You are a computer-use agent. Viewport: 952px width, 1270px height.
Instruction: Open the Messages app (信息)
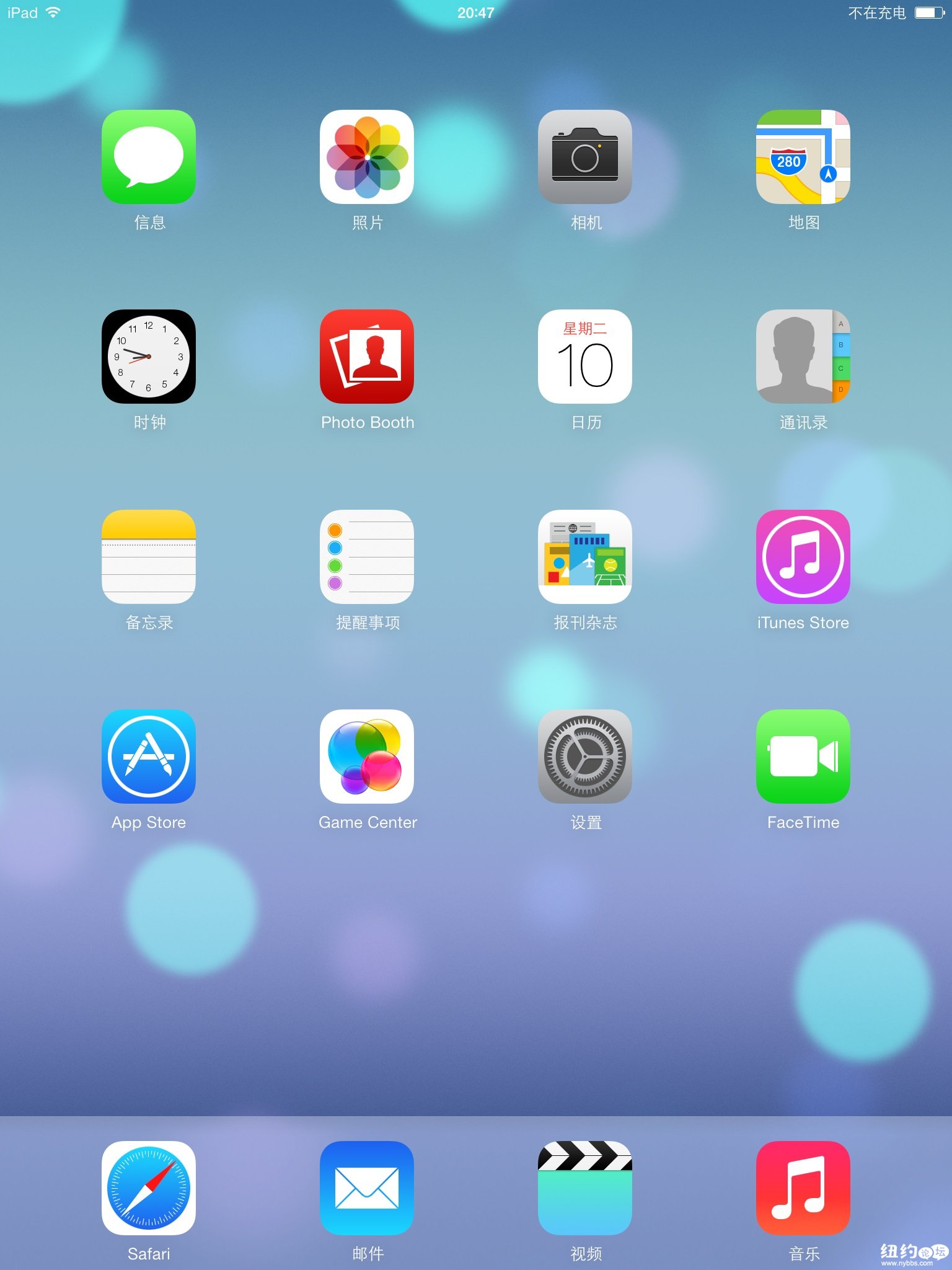[x=149, y=157]
